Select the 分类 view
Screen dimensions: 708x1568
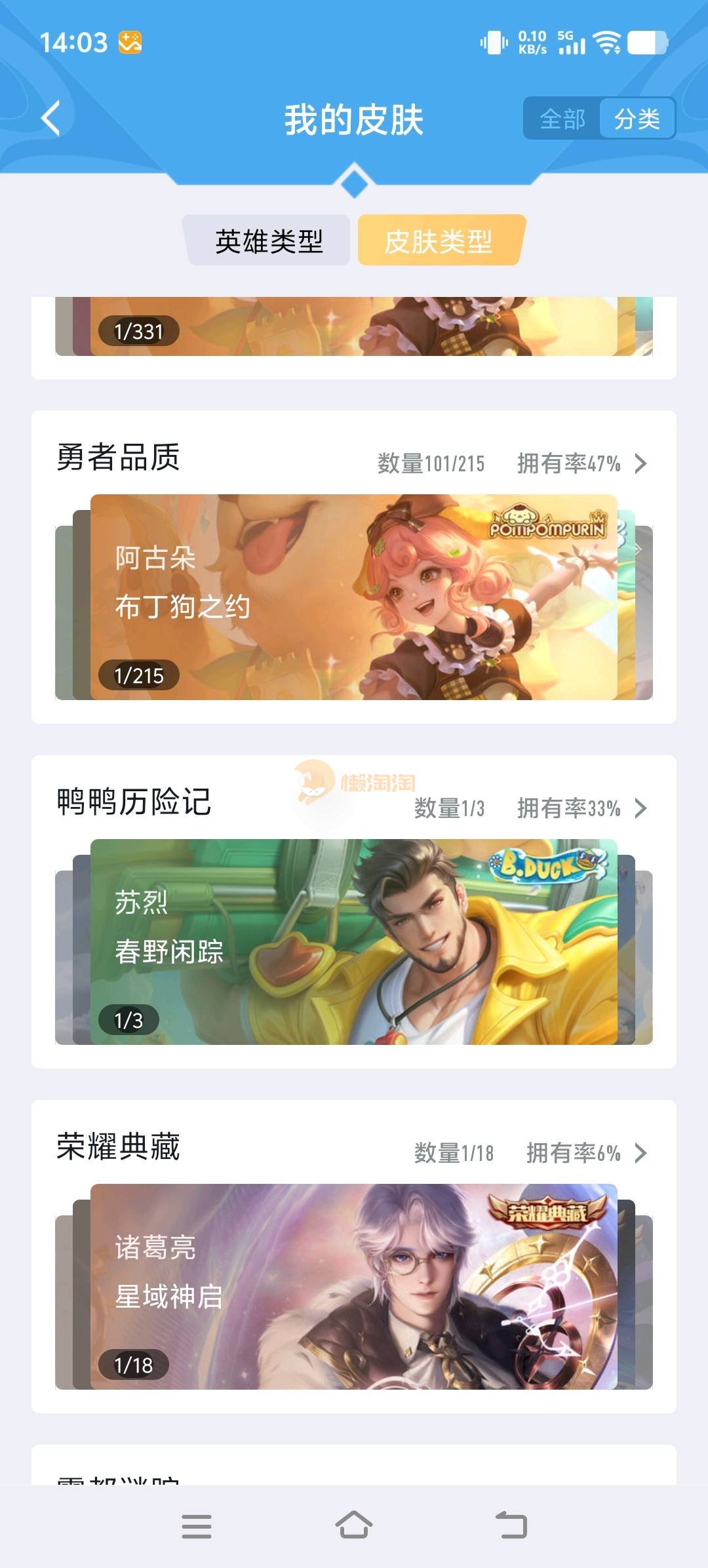[x=637, y=119]
